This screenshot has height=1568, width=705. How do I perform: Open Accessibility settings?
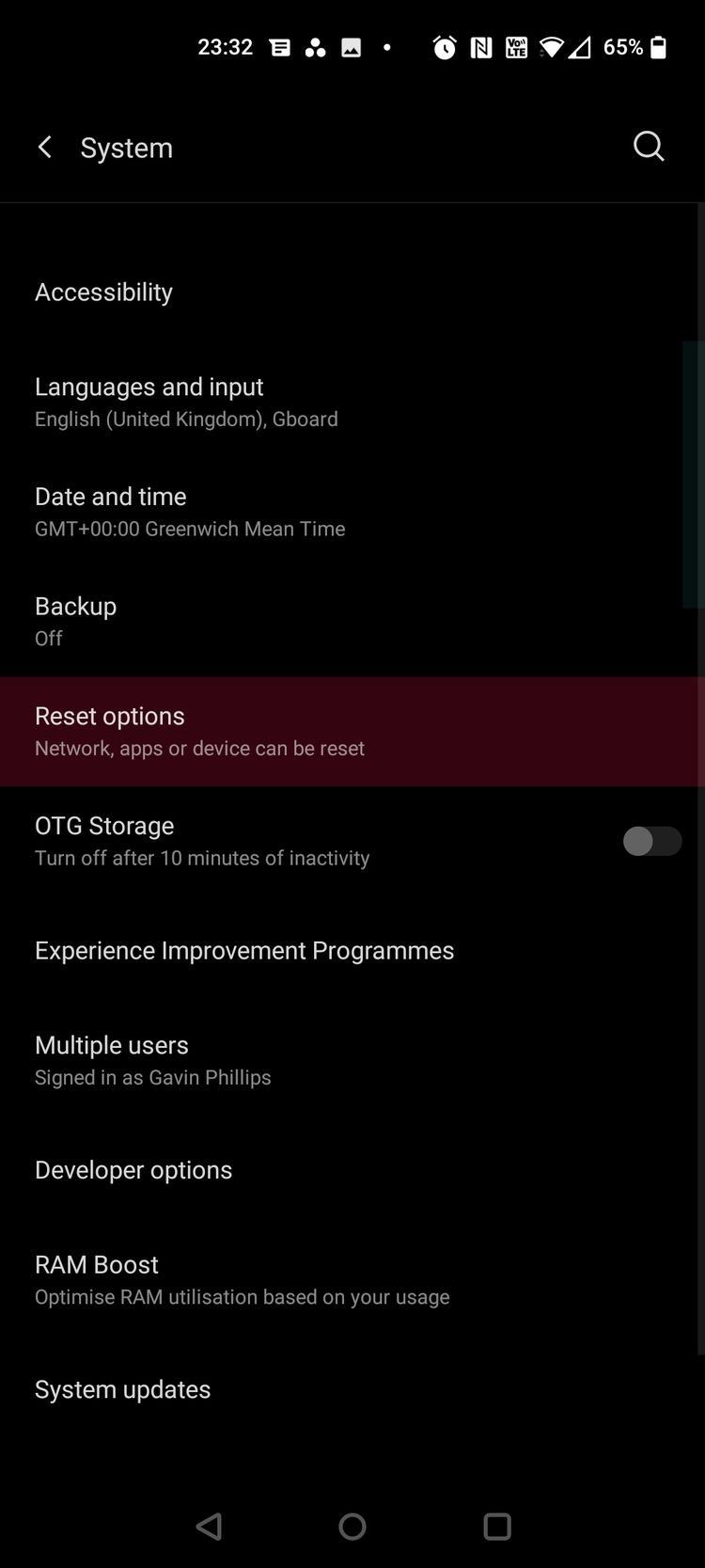[103, 292]
